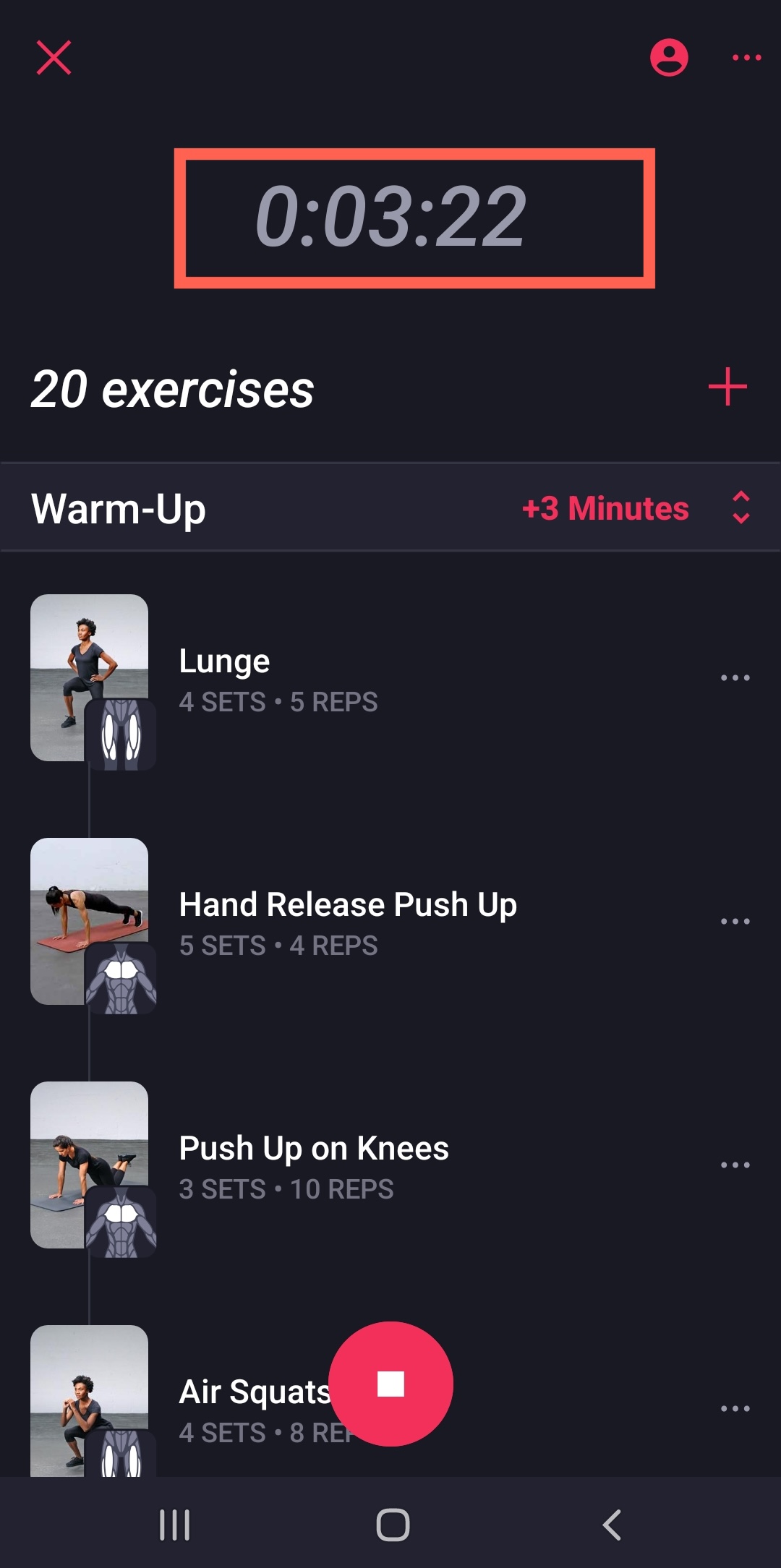This screenshot has height=1568, width=781.
Task: Close the workout screen
Action: click(x=54, y=58)
